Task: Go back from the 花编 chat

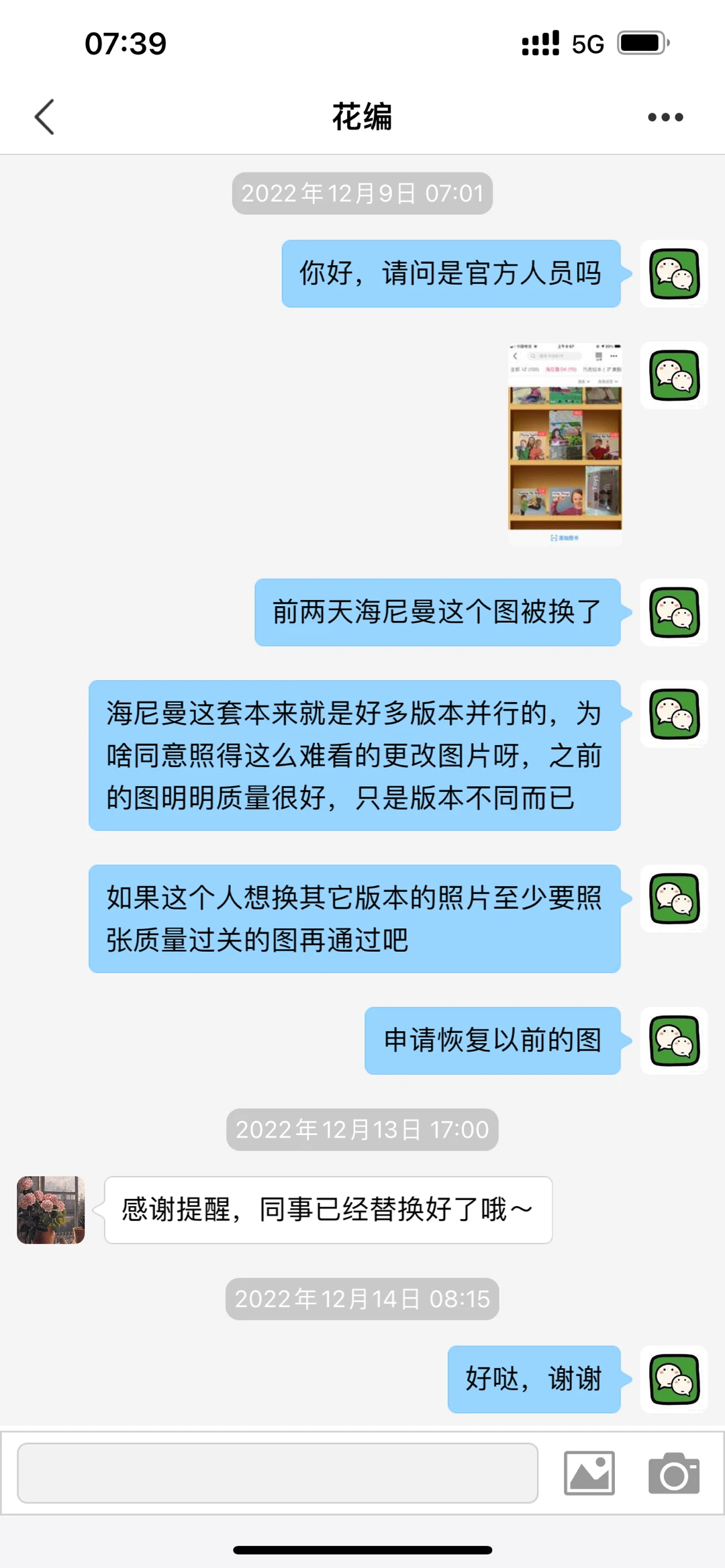Action: [x=44, y=117]
